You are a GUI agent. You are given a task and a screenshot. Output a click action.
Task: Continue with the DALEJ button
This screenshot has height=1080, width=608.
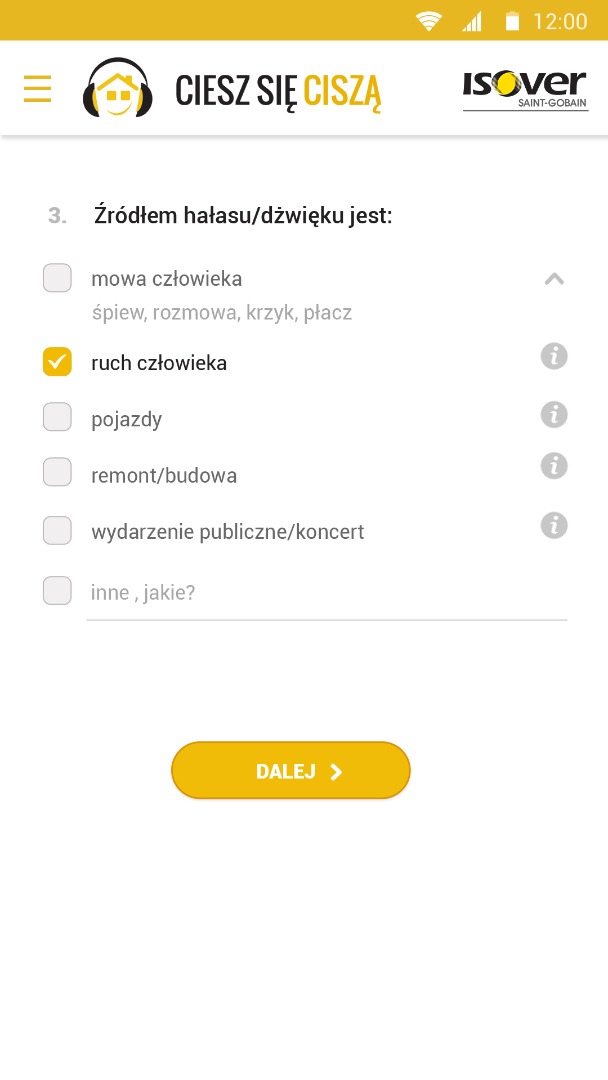point(291,771)
